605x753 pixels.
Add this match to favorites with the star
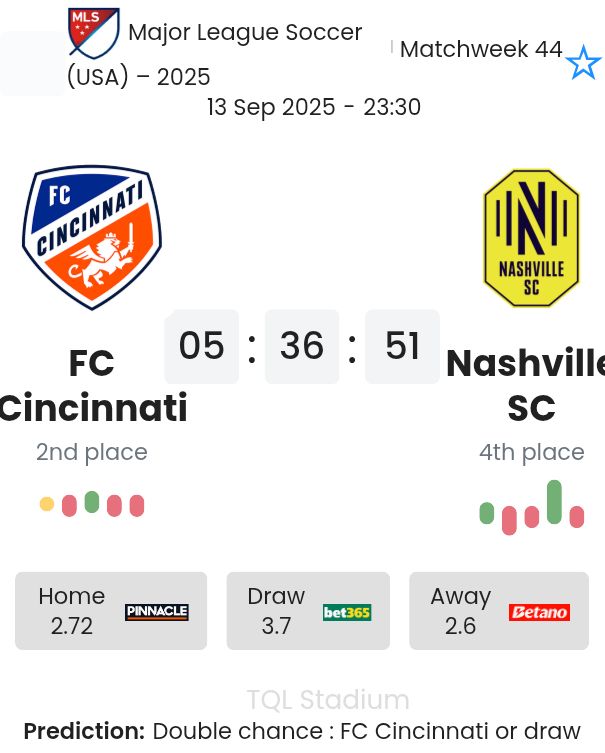click(x=582, y=63)
